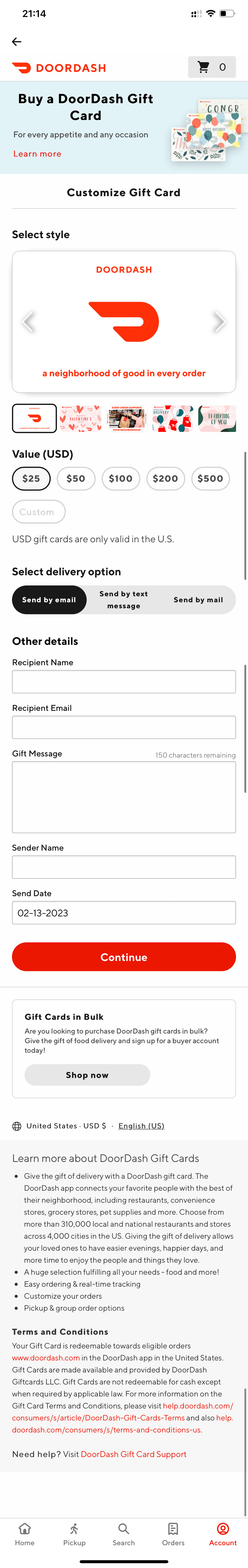Show the next gift card style
Viewport: 248px width, 1568px height.
(x=219, y=321)
